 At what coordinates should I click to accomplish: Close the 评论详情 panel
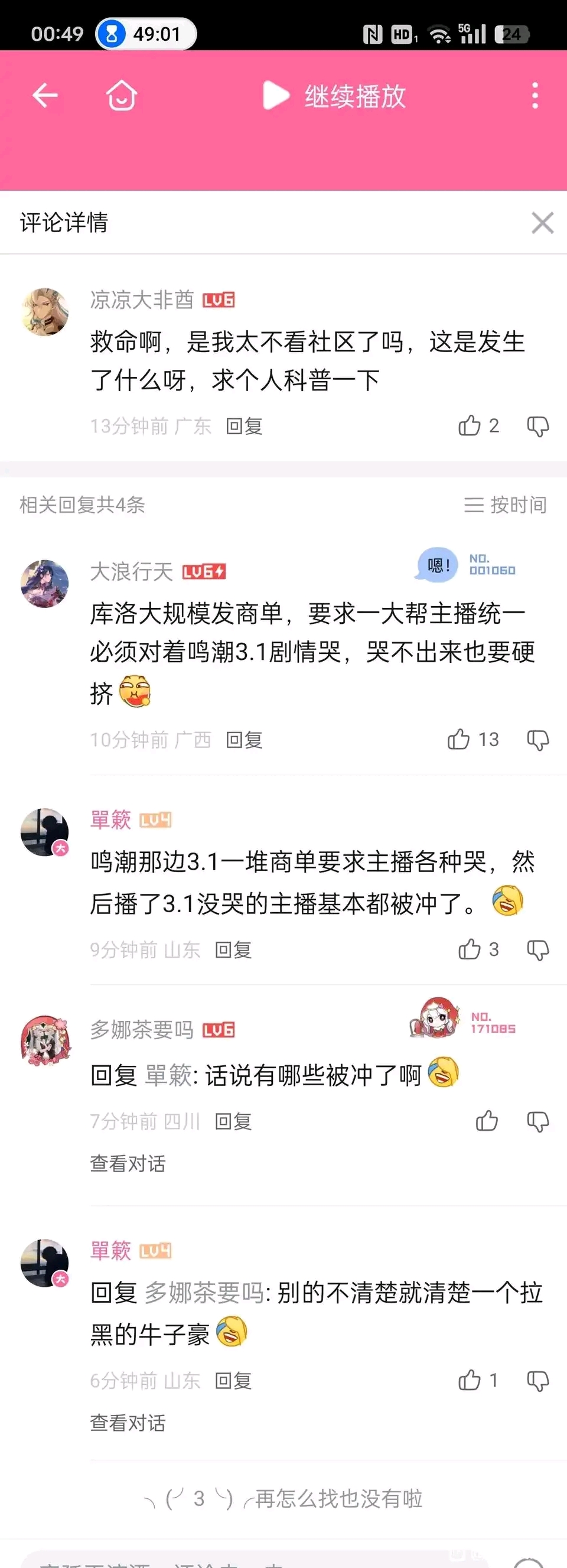pyautogui.click(x=542, y=223)
